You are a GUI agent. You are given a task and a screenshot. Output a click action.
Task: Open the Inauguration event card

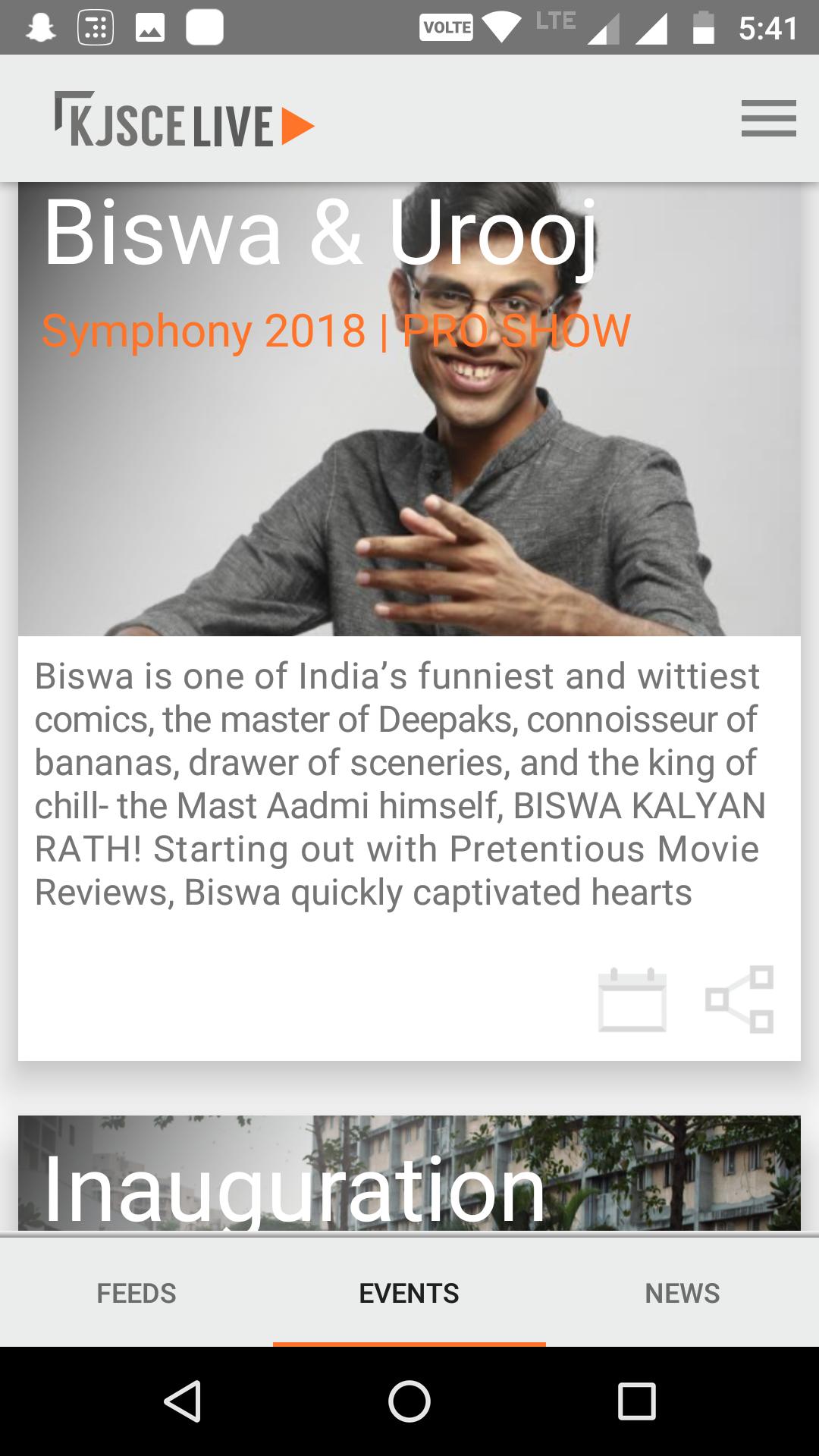tap(409, 1174)
